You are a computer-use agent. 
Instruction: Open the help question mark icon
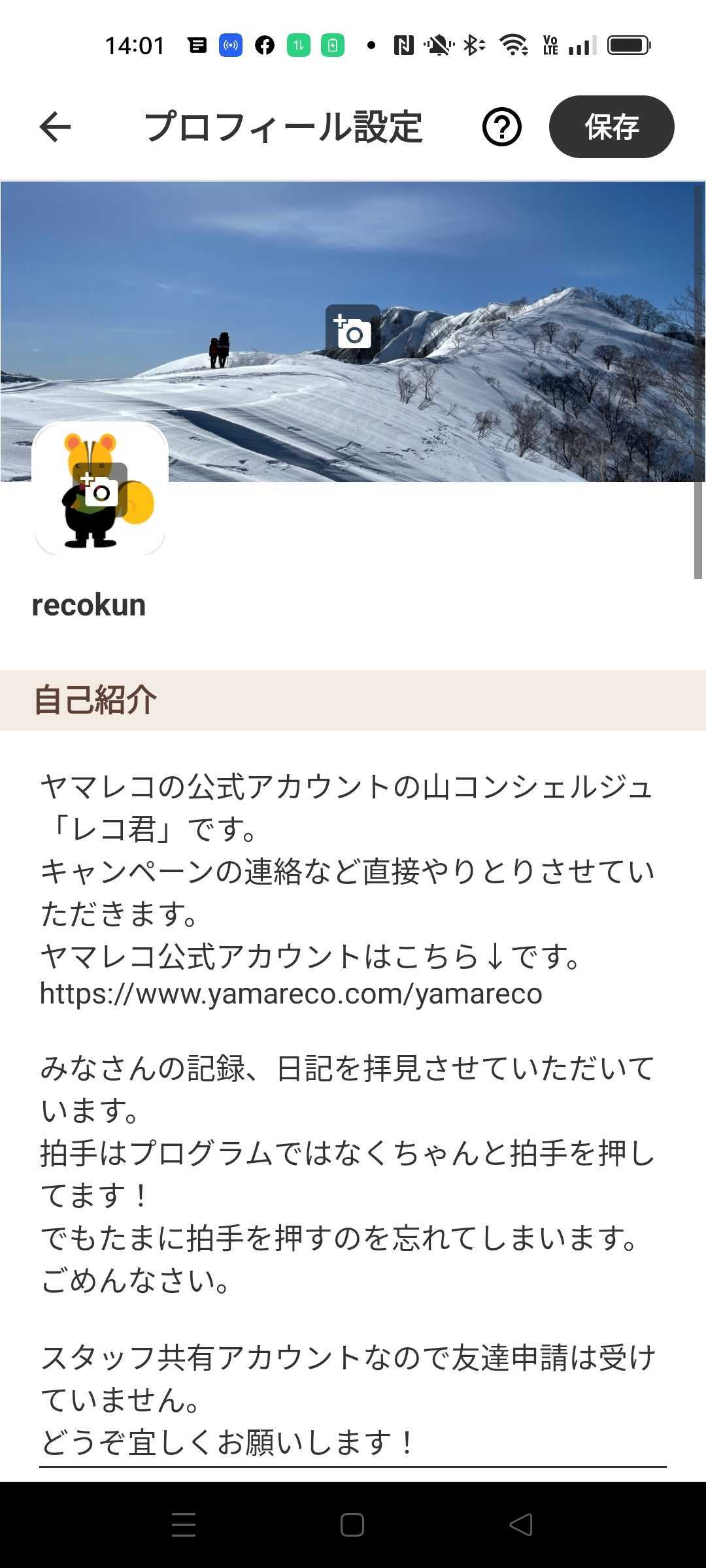[501, 127]
